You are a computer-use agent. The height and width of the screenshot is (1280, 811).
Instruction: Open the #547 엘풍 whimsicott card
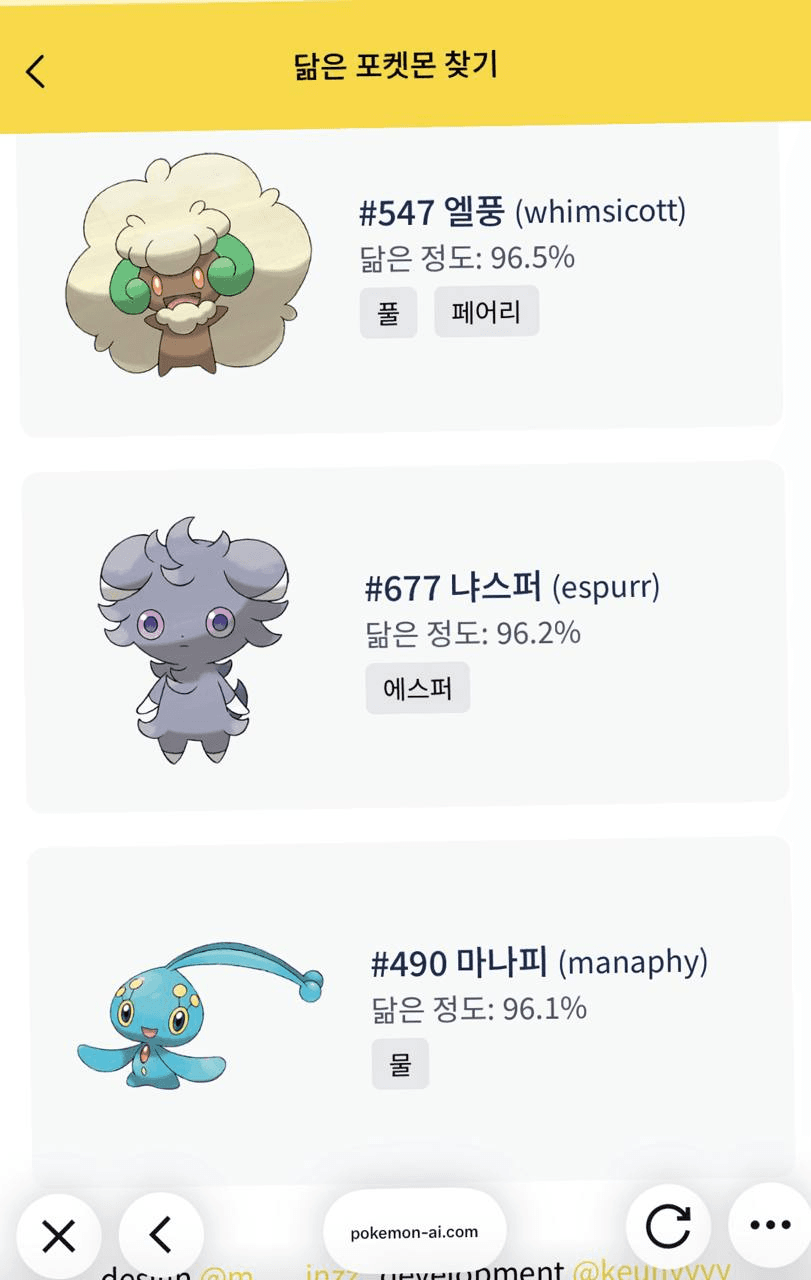pos(400,280)
